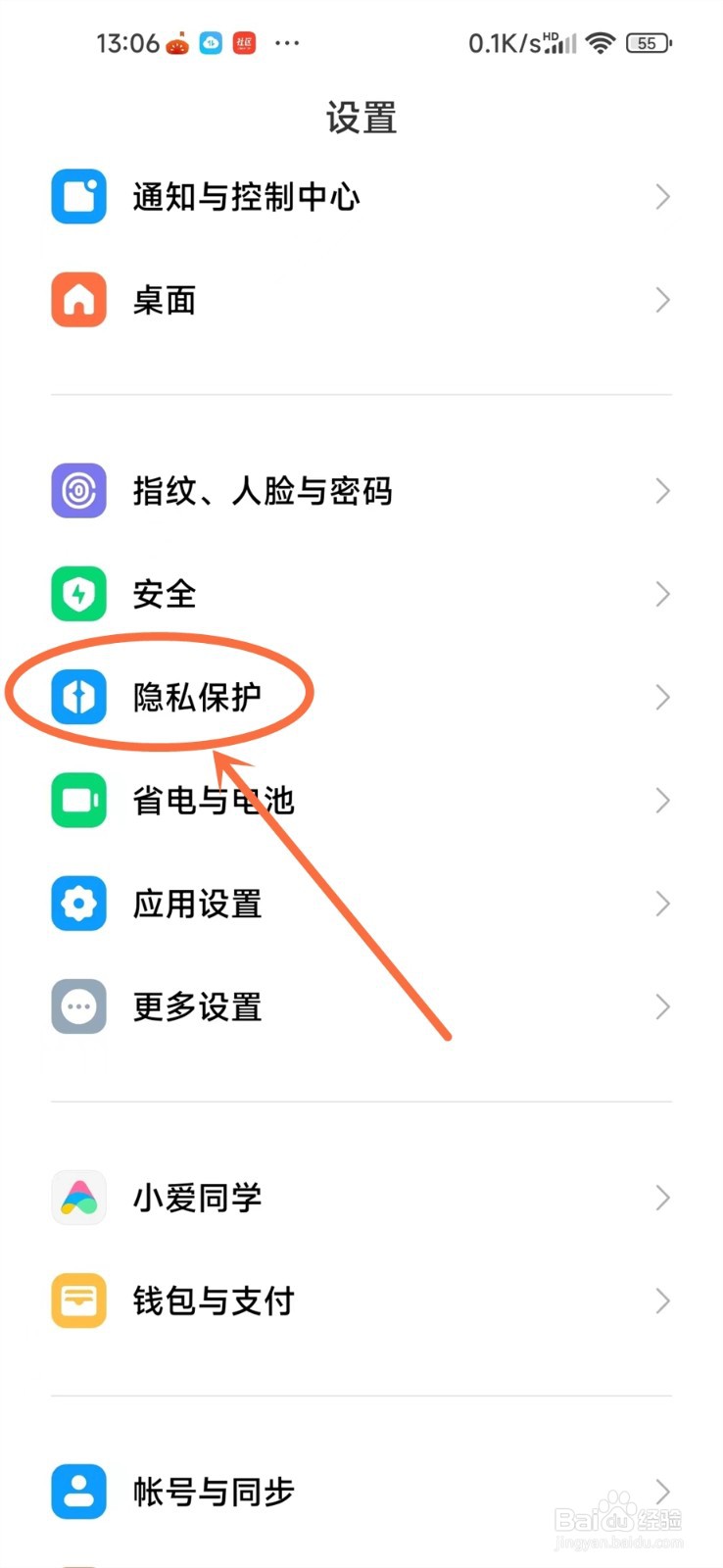Expand 安全 using its right arrow
The height and width of the screenshot is (1568, 723).
663,594
